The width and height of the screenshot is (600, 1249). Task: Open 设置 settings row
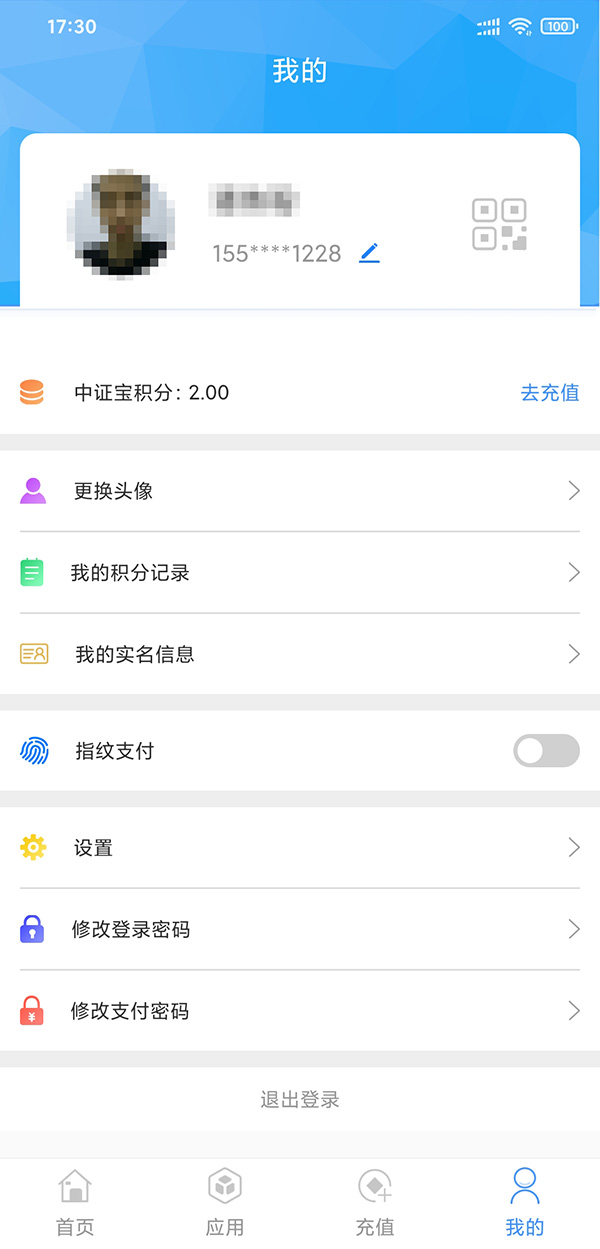(300, 848)
